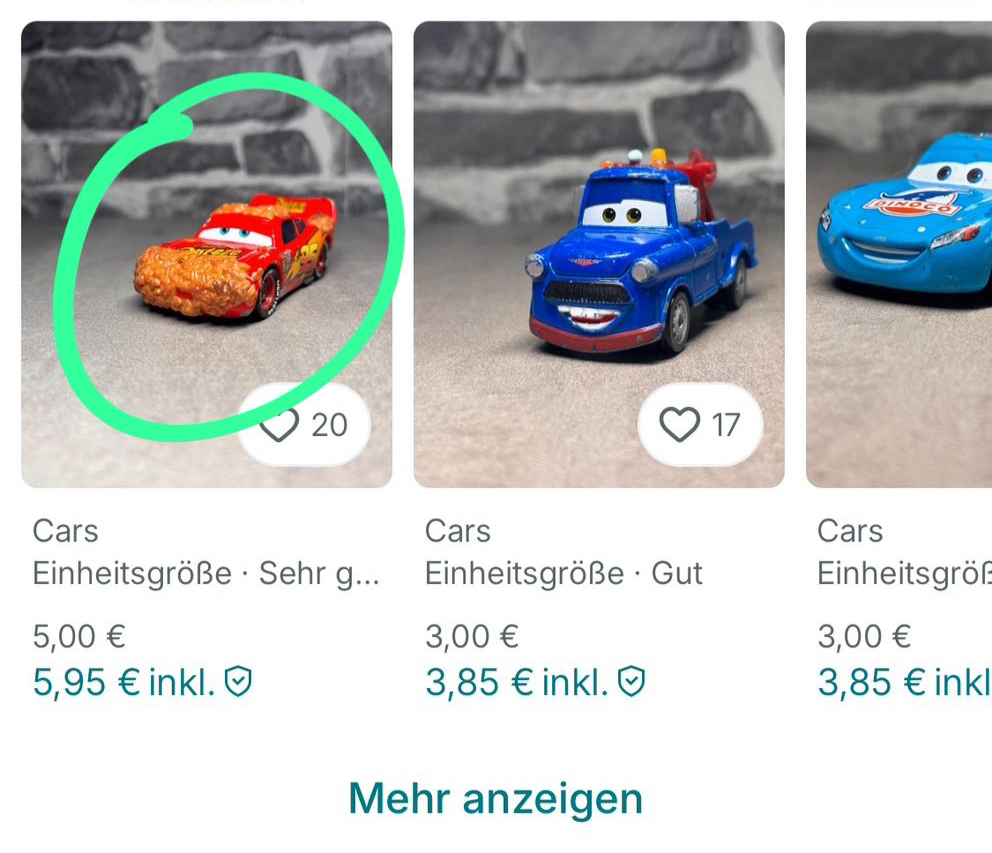Viewport: 992px width, 853px height.
Task: Tap Mehr anzeigen to show more items
Action: click(495, 798)
